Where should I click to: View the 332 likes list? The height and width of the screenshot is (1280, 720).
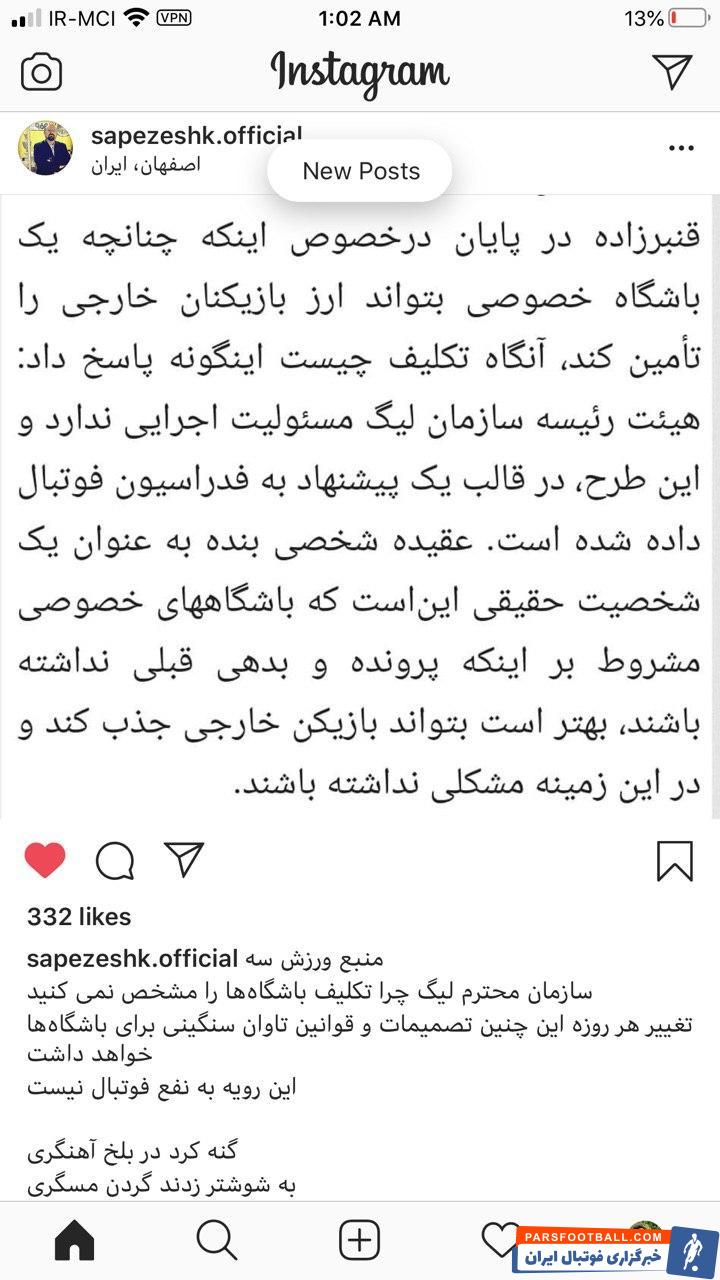[79, 917]
